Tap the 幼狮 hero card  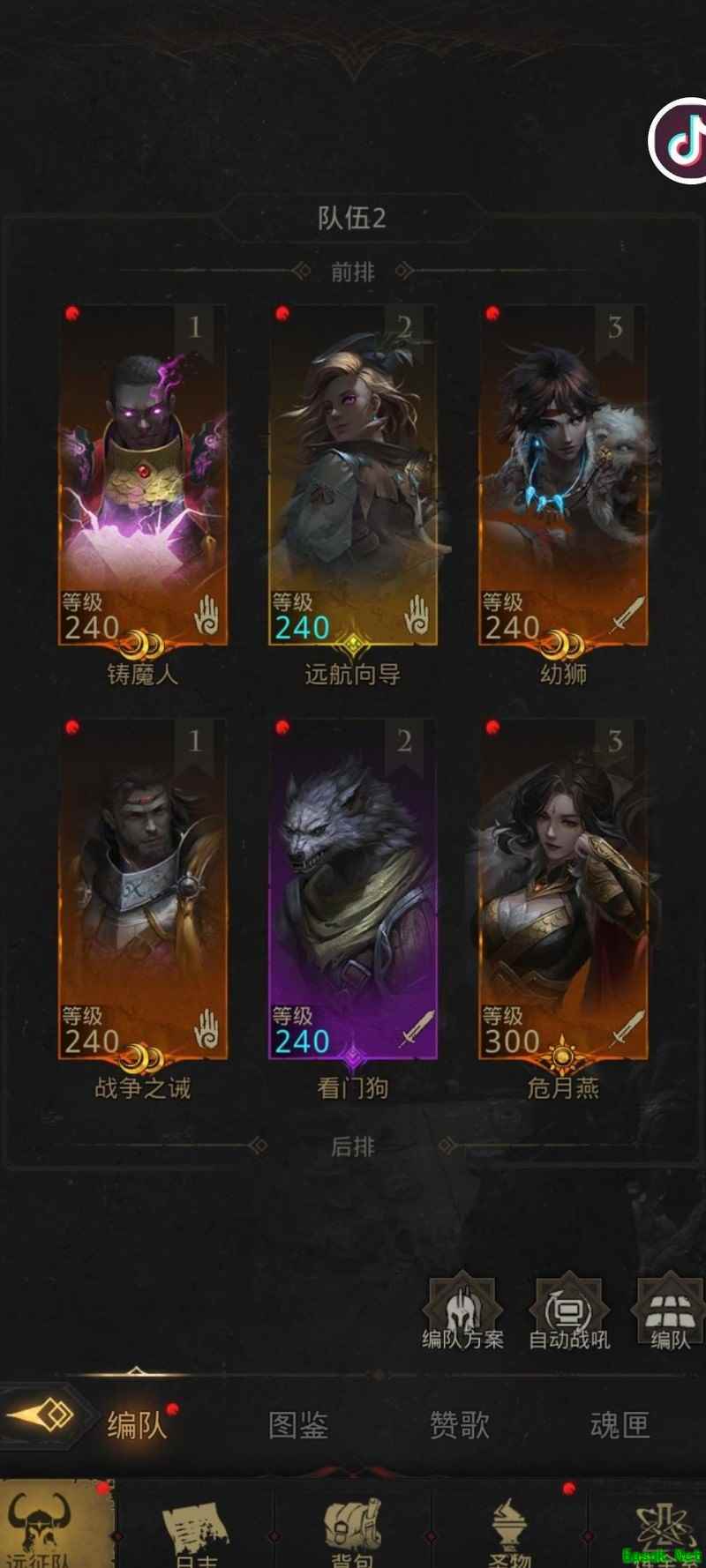pyautogui.click(x=562, y=476)
